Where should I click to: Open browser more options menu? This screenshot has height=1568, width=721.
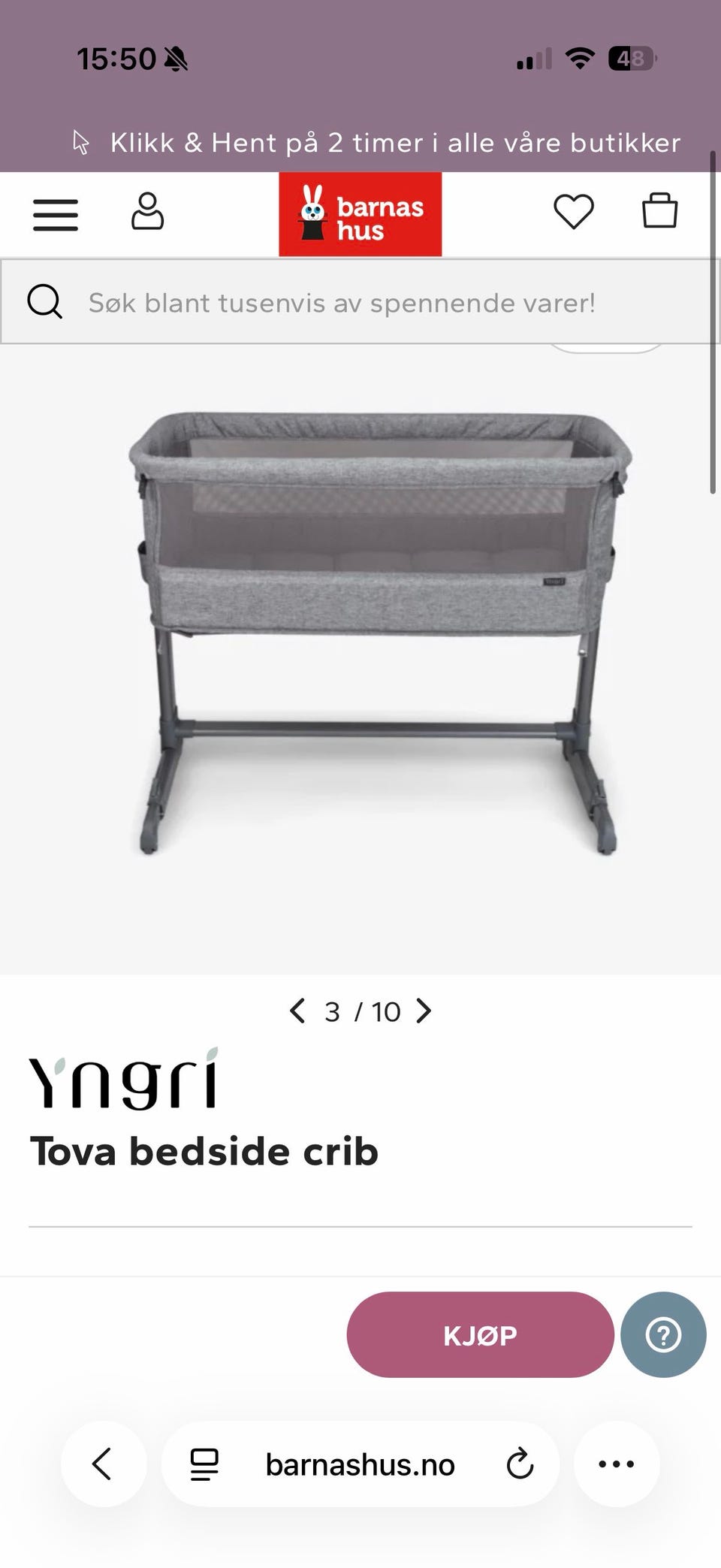[x=617, y=1464]
